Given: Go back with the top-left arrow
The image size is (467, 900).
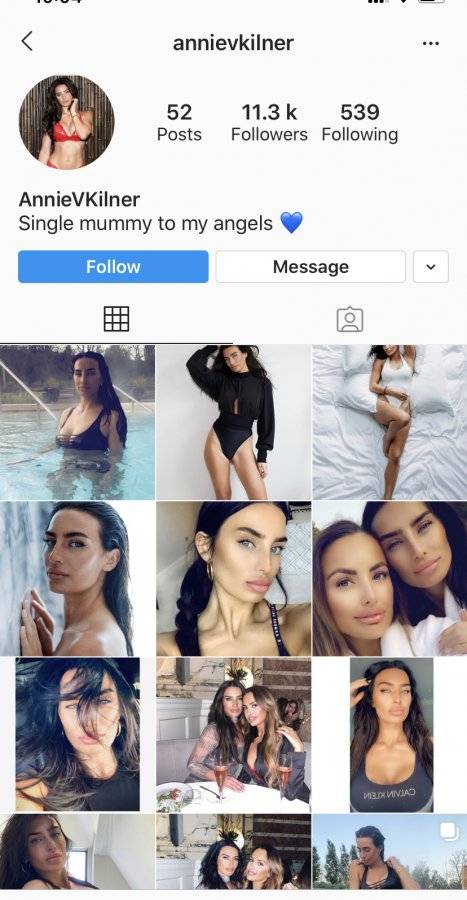Looking at the screenshot, I should point(27,41).
